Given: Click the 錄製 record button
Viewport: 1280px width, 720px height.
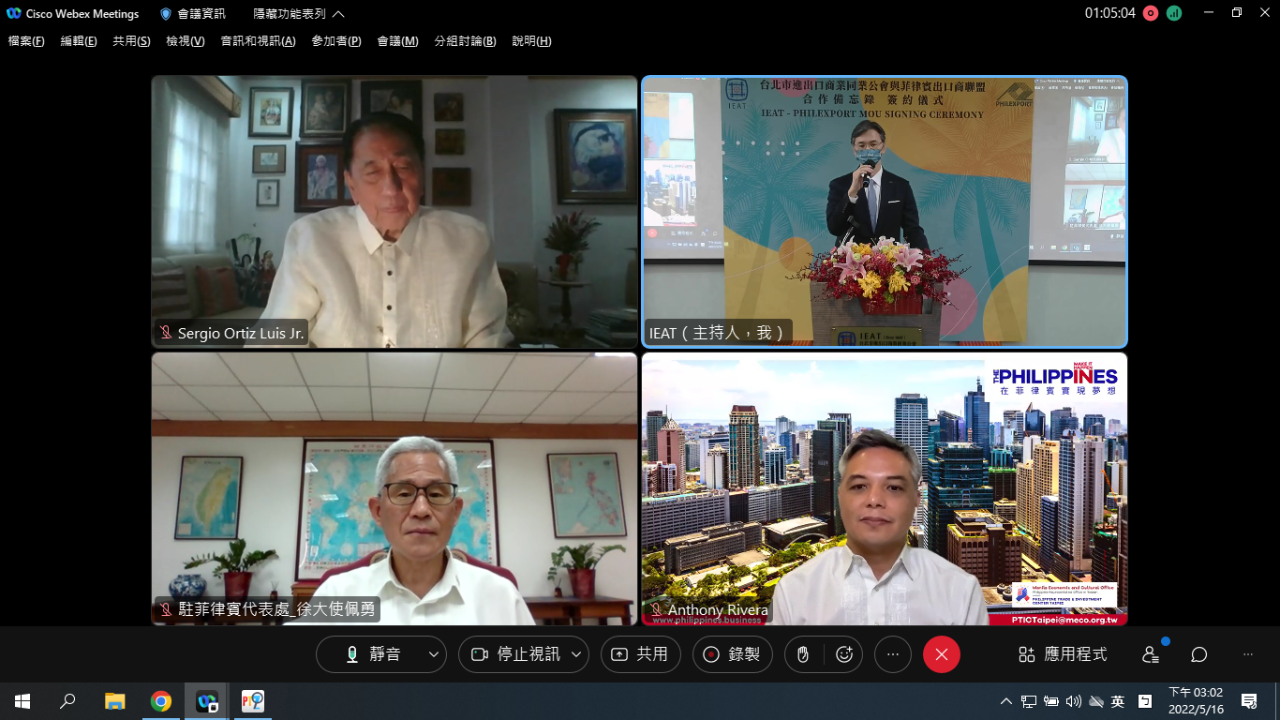Looking at the screenshot, I should (732, 654).
